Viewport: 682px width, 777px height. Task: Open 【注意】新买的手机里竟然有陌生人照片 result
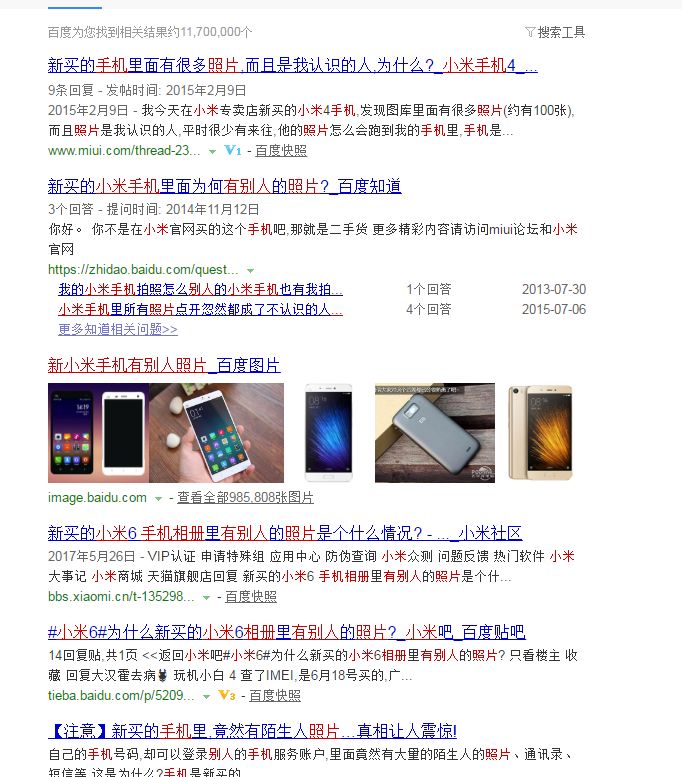coord(252,731)
